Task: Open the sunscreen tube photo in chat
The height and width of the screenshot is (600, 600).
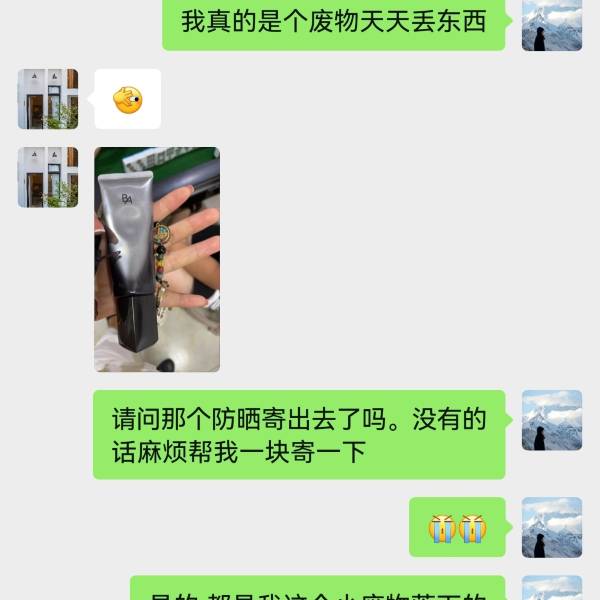Action: (x=157, y=259)
